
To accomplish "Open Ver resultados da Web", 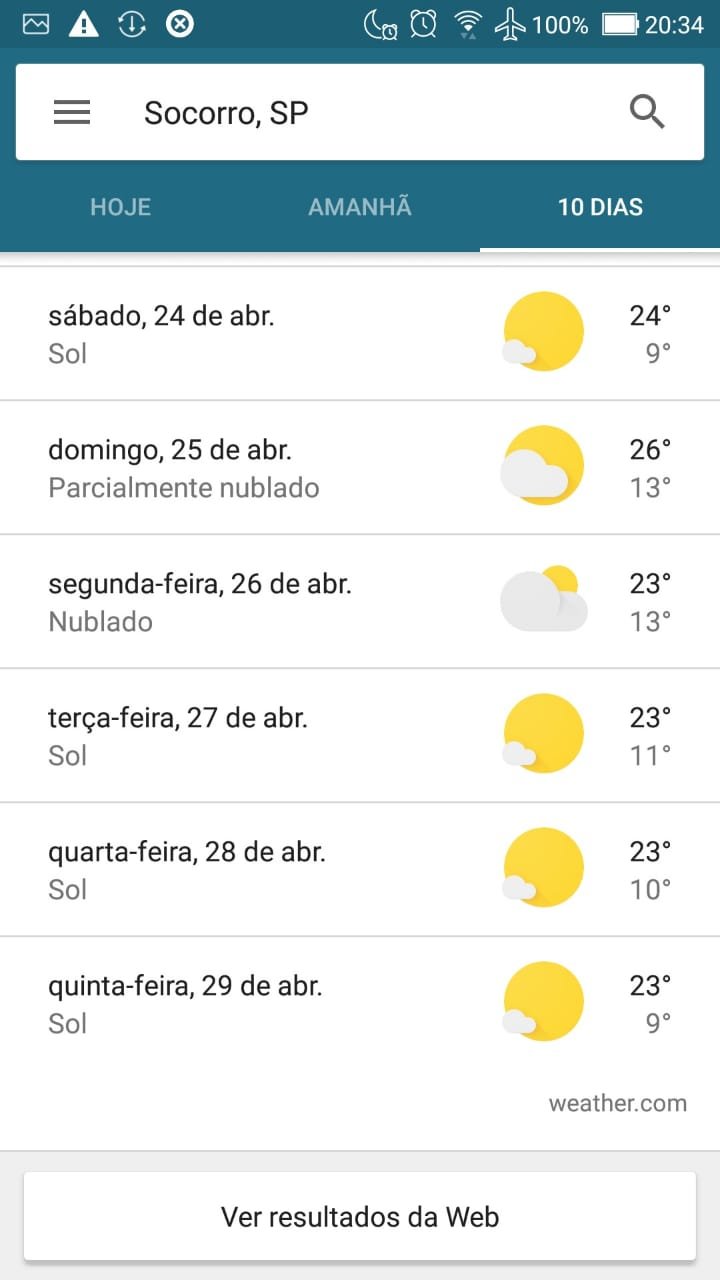I will [360, 1217].
